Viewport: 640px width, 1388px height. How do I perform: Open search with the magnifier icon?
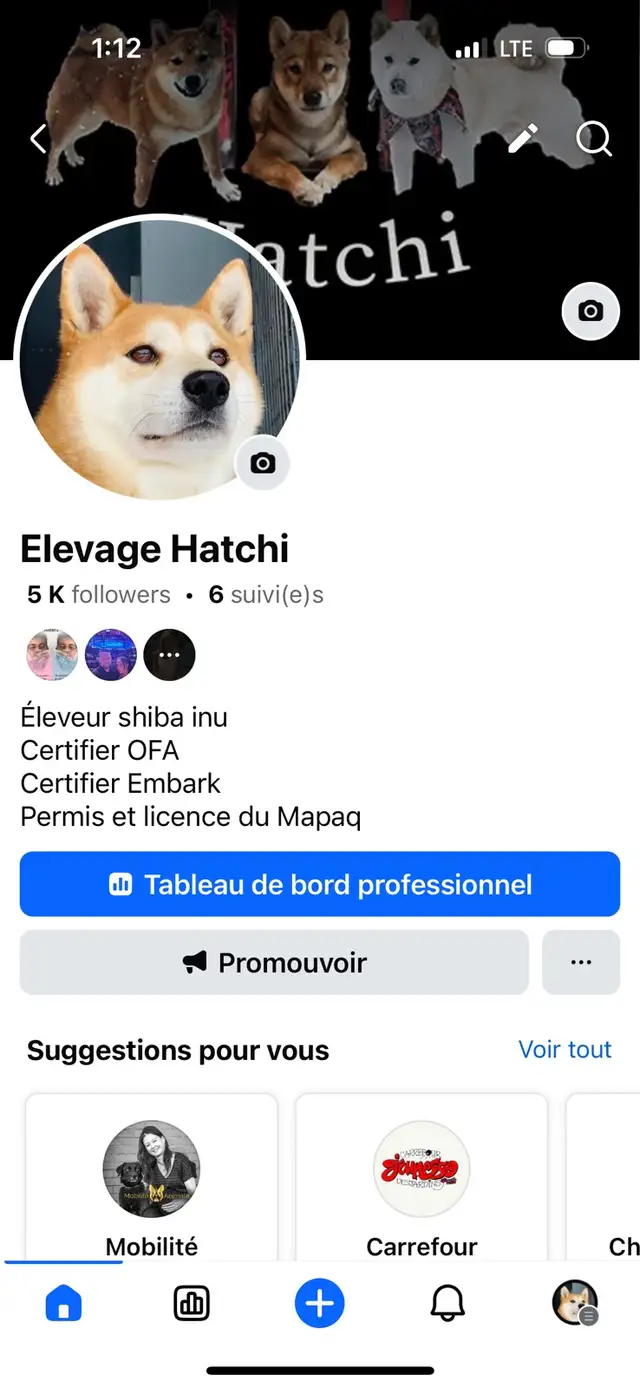click(594, 139)
